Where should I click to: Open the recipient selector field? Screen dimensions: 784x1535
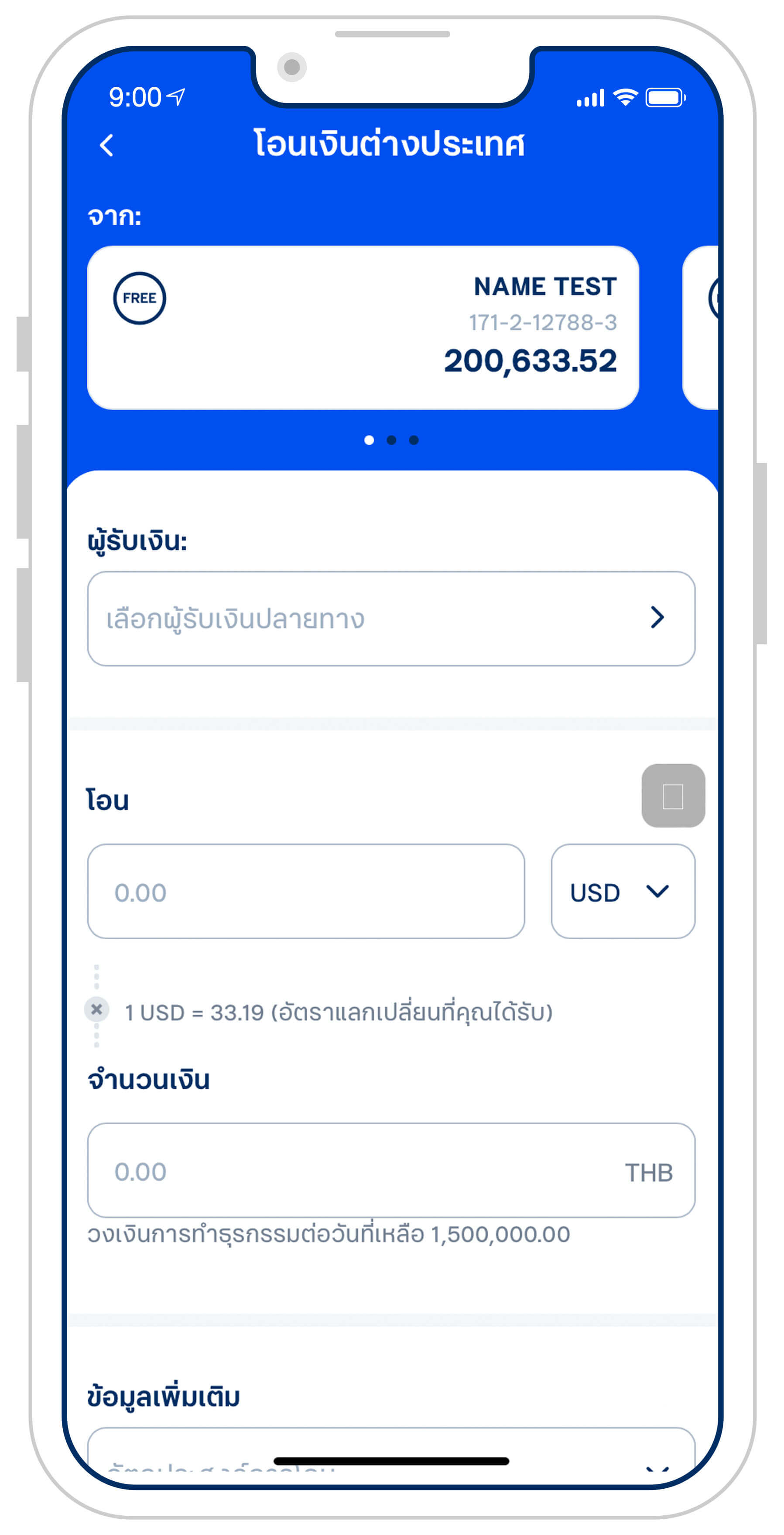coord(391,618)
